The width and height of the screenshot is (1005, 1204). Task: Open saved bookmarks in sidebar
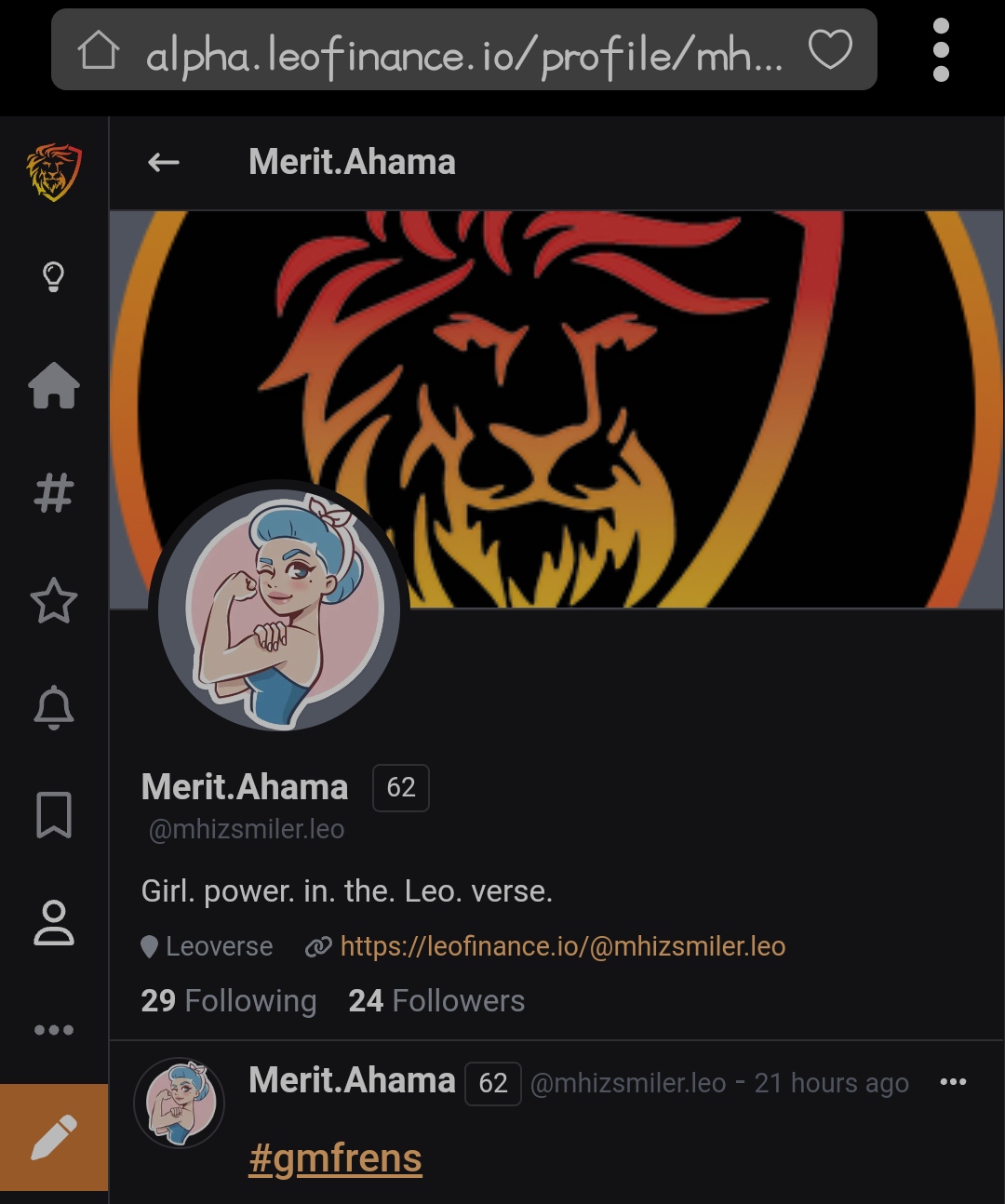point(54,815)
